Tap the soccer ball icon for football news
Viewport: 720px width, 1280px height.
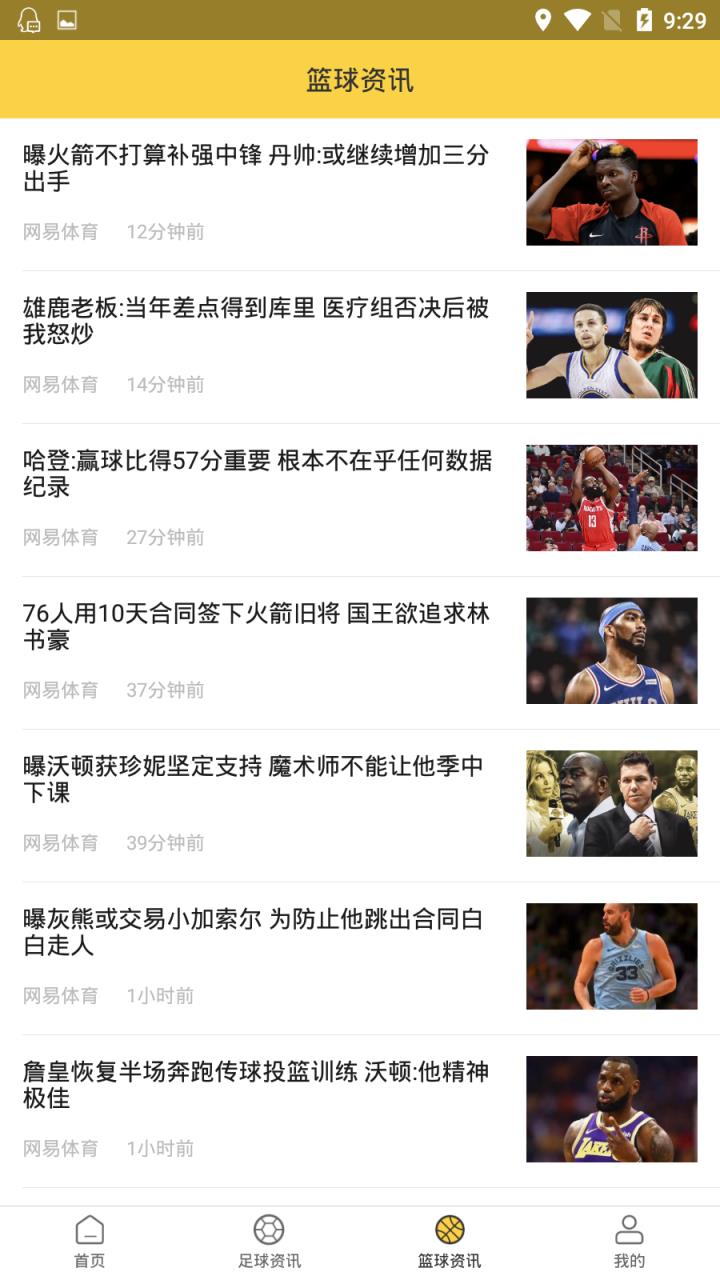[269, 1228]
